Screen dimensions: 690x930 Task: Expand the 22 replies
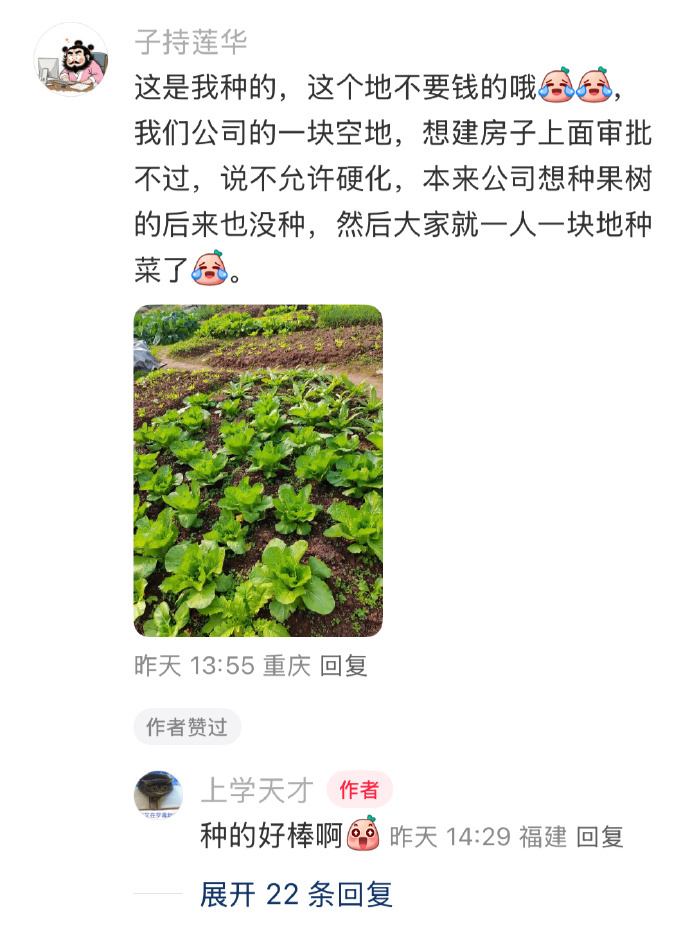click(296, 894)
